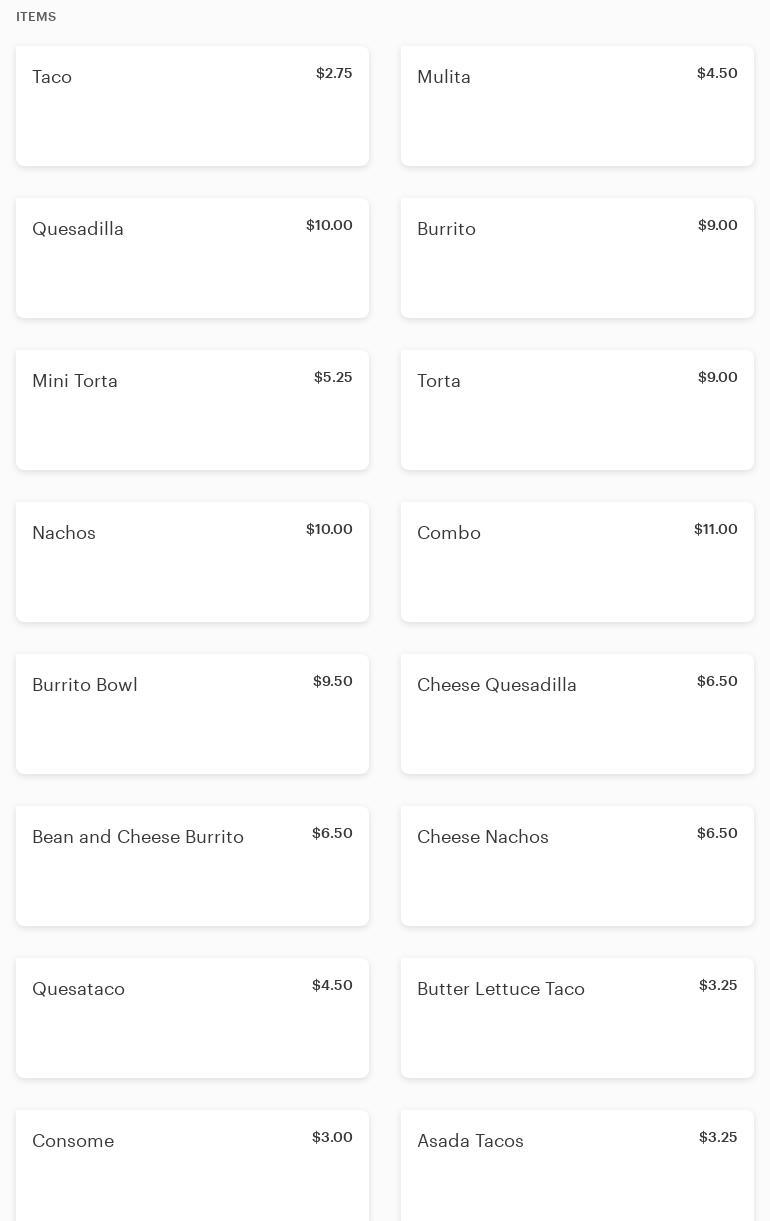
Task: Choose the Combo menu item
Action: 577,562
